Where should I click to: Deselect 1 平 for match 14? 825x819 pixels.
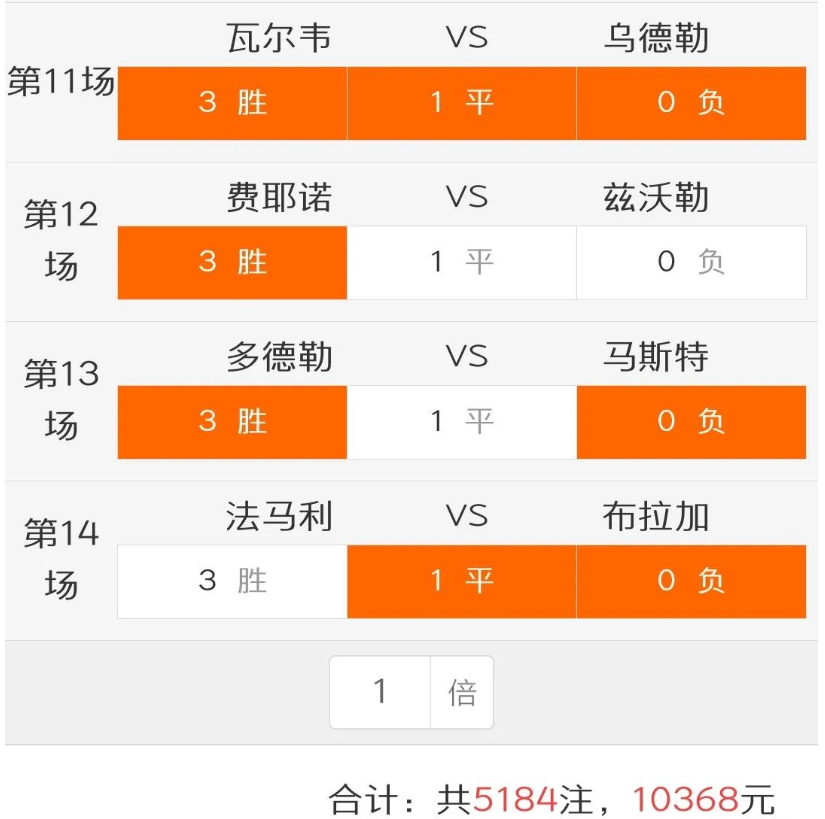click(461, 582)
